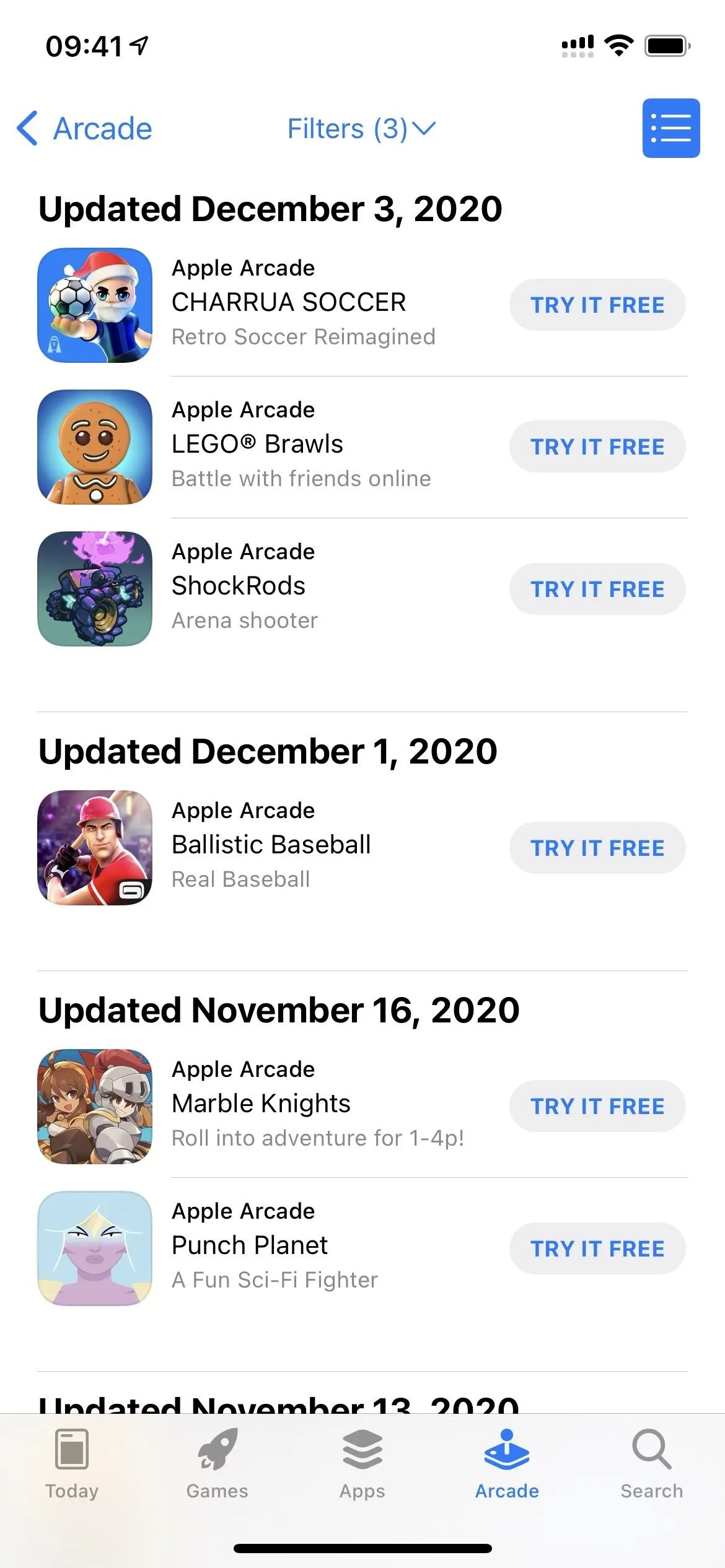Try Ballistic Baseball for free
This screenshot has height=1568, width=725.
coord(597,848)
